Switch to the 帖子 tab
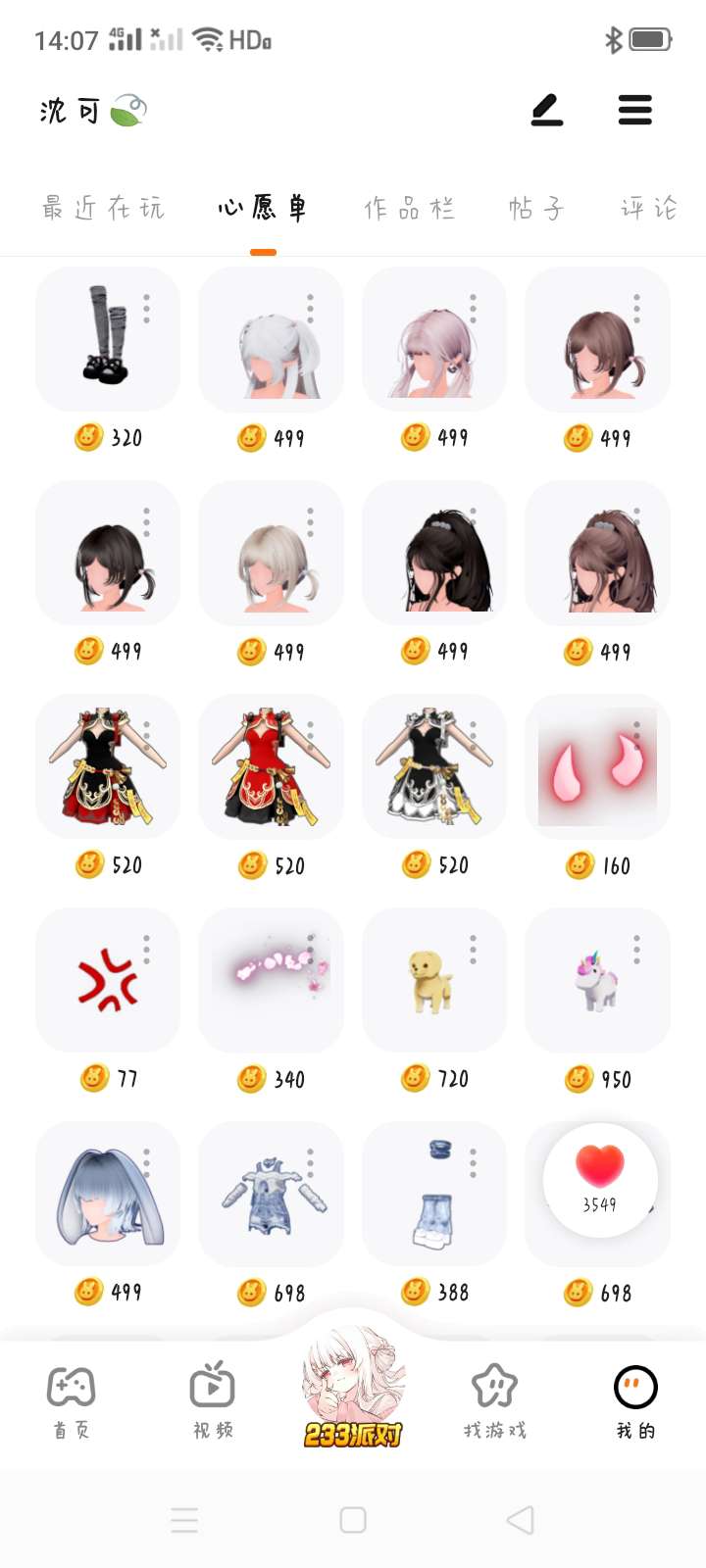 click(x=535, y=208)
